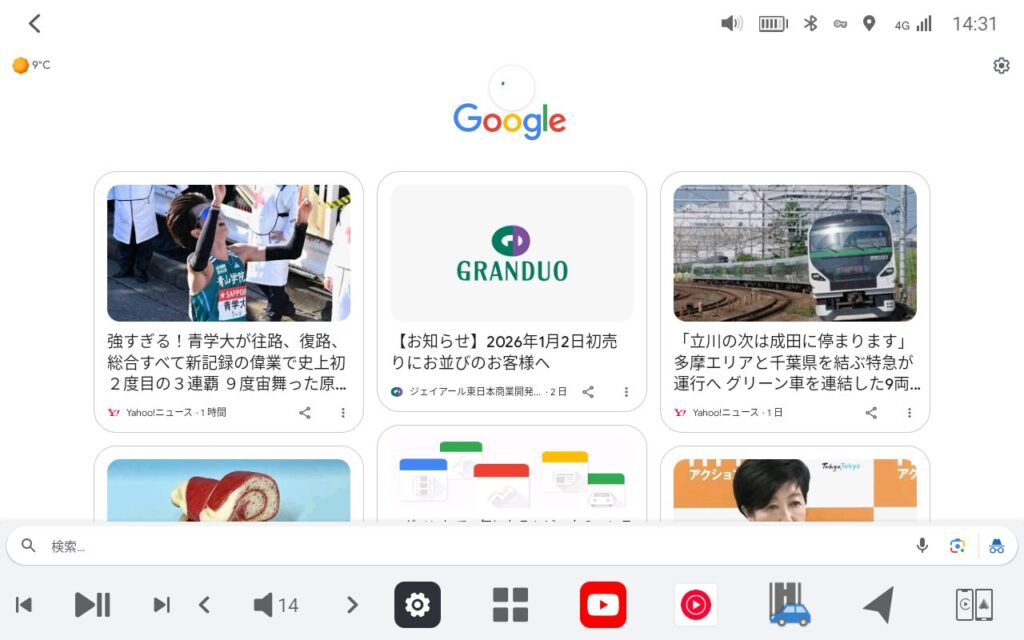Screen dimensions: 1024x640
Task: Open overflow menu on the 青学大 article
Action: tap(343, 412)
